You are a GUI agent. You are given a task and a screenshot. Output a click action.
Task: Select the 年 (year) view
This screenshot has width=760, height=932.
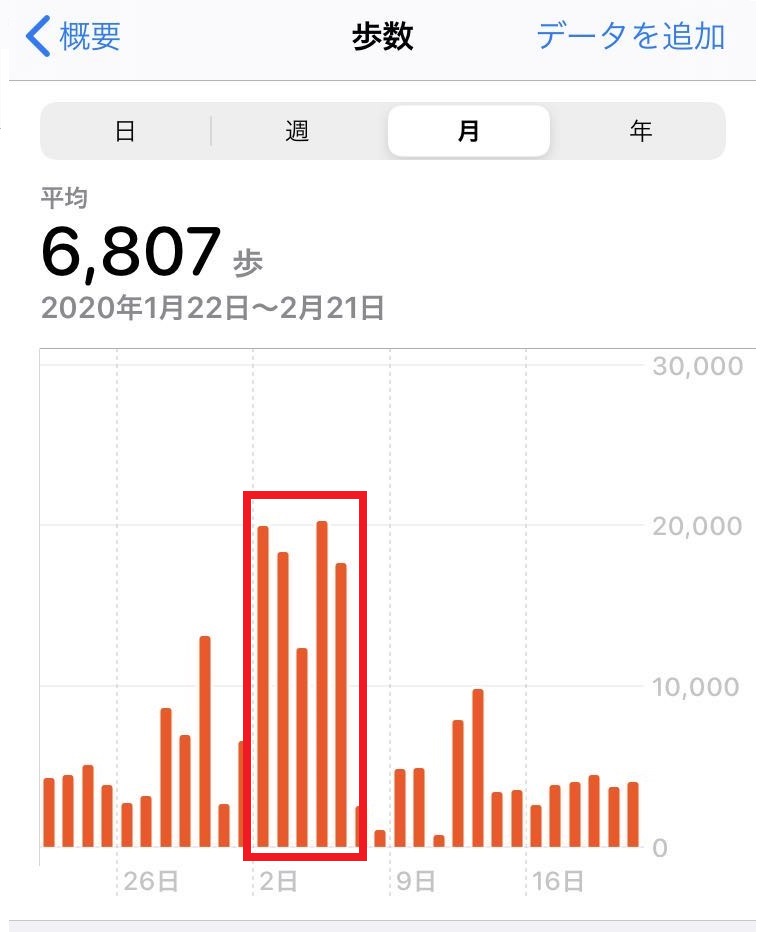pyautogui.click(x=638, y=130)
